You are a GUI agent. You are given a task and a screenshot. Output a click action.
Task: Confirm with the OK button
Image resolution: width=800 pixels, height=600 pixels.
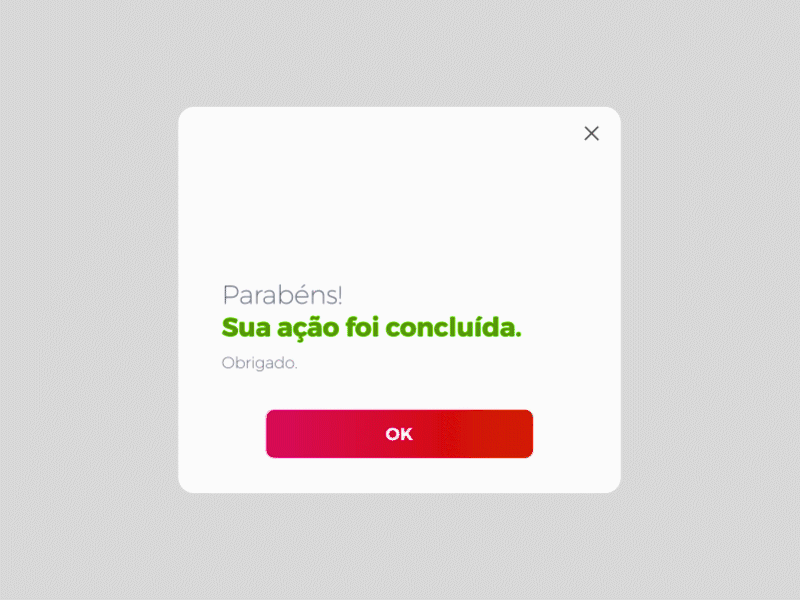[399, 434]
